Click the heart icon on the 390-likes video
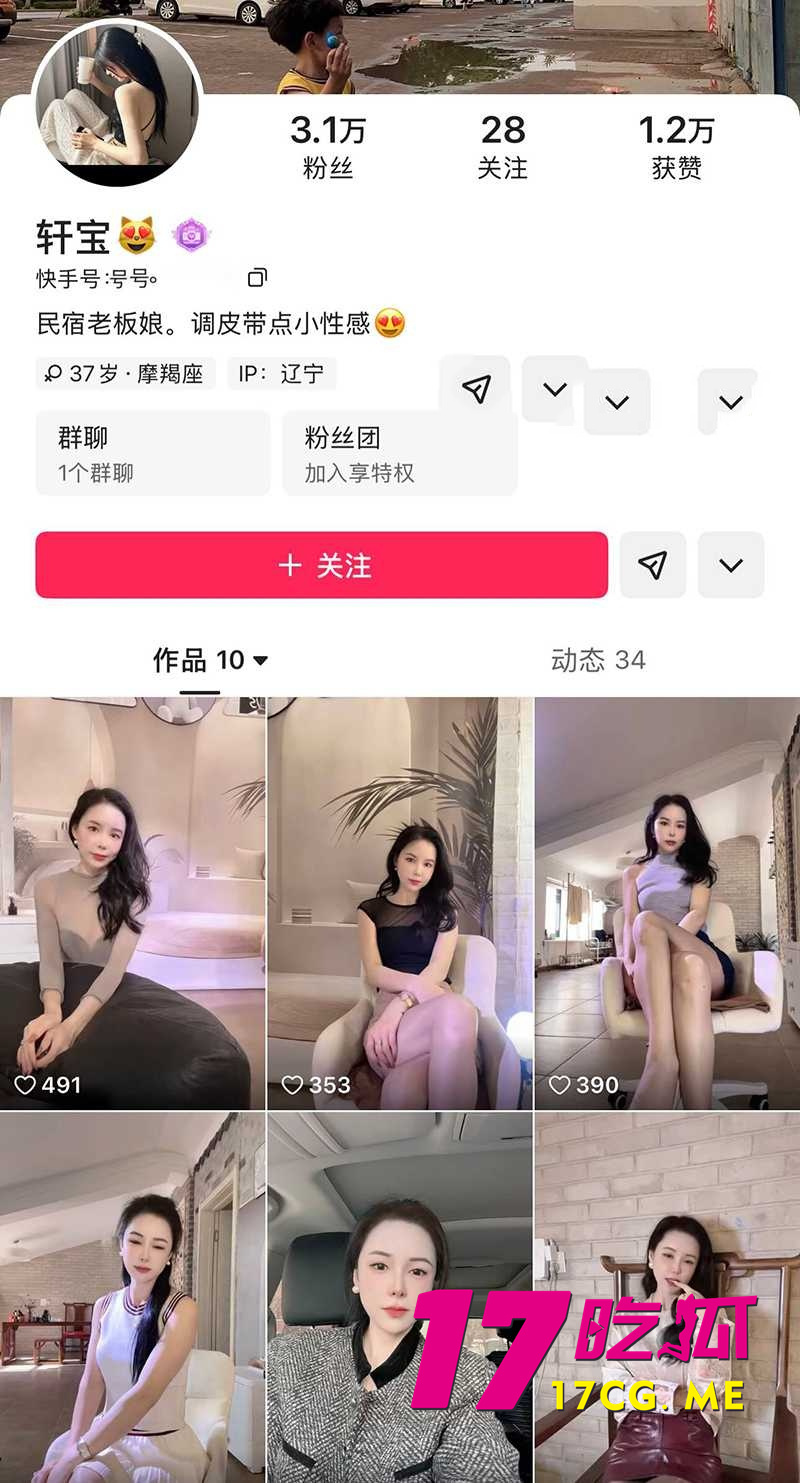Screen dimensions: 800x1483 (x=558, y=1084)
